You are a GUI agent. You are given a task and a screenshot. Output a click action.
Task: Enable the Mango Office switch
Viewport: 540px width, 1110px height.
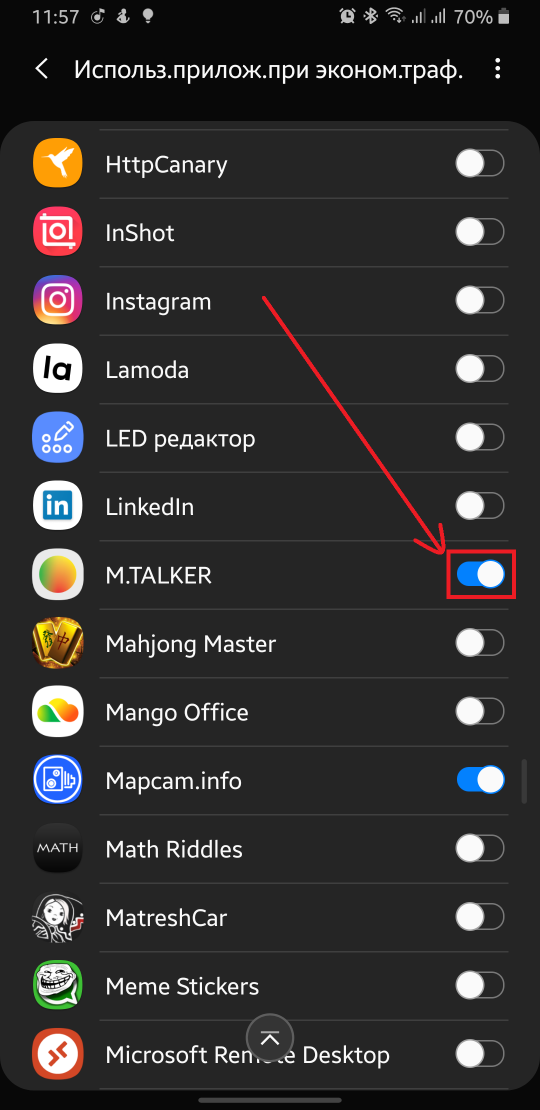tap(480, 712)
